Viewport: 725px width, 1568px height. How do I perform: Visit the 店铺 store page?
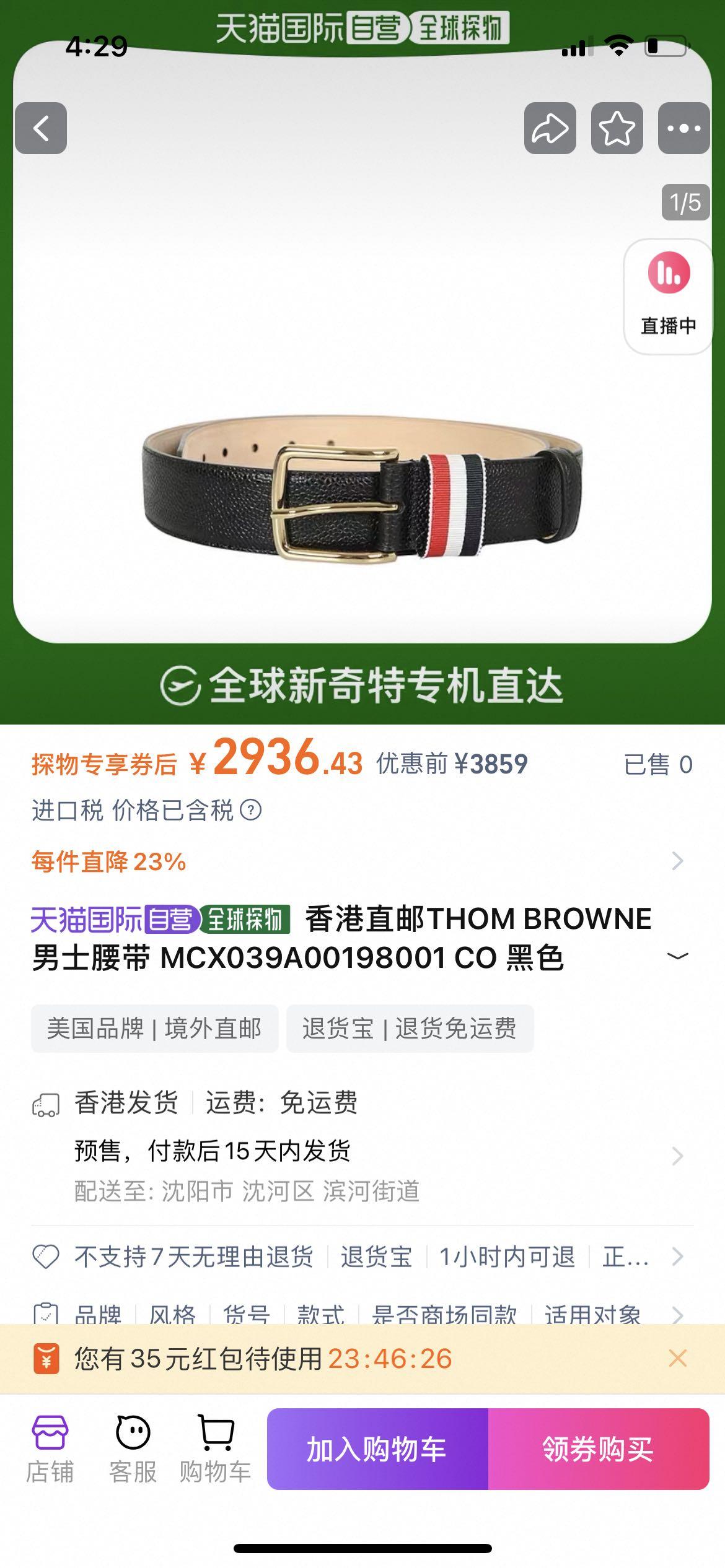click(x=50, y=1449)
